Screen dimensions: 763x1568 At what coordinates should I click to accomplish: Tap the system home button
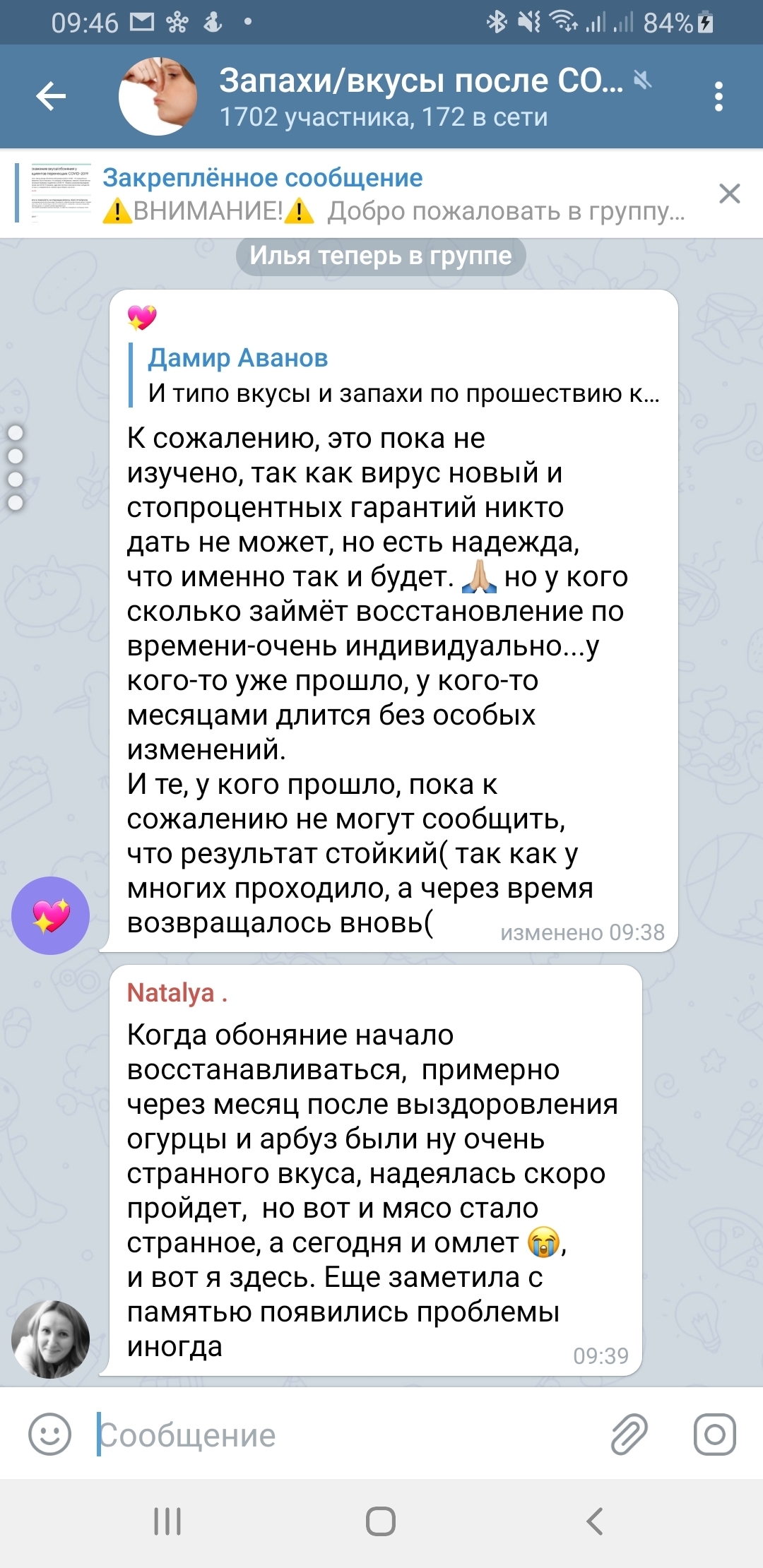[381, 1521]
